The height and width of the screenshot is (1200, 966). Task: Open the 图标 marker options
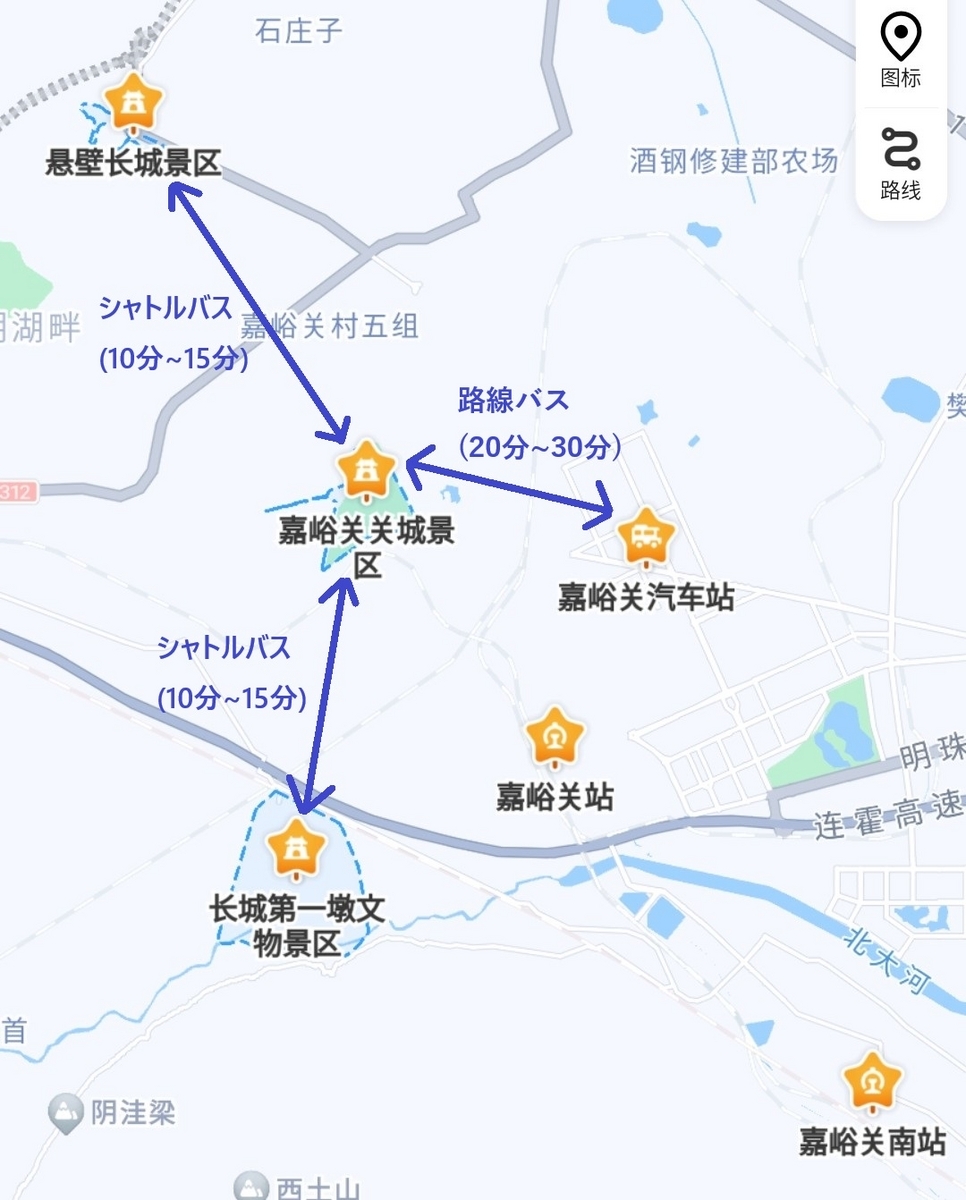900,52
